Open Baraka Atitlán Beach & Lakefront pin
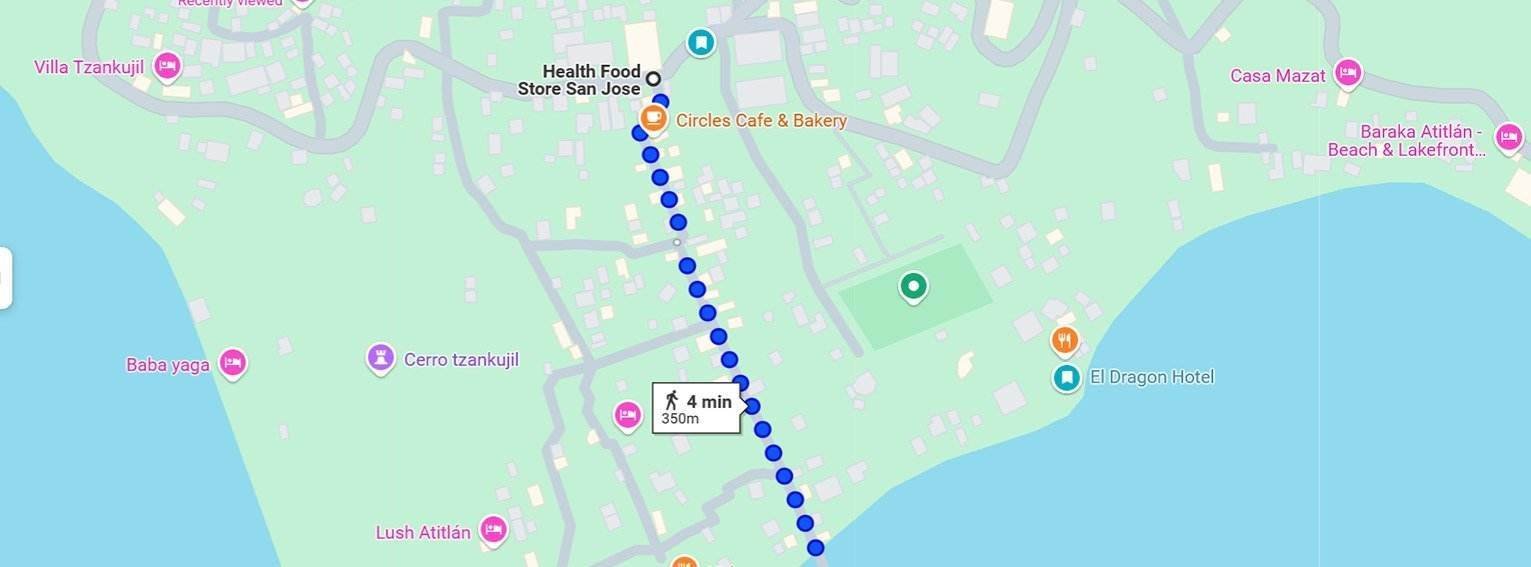Image resolution: width=1531 pixels, height=567 pixels. pyautogui.click(x=1508, y=137)
